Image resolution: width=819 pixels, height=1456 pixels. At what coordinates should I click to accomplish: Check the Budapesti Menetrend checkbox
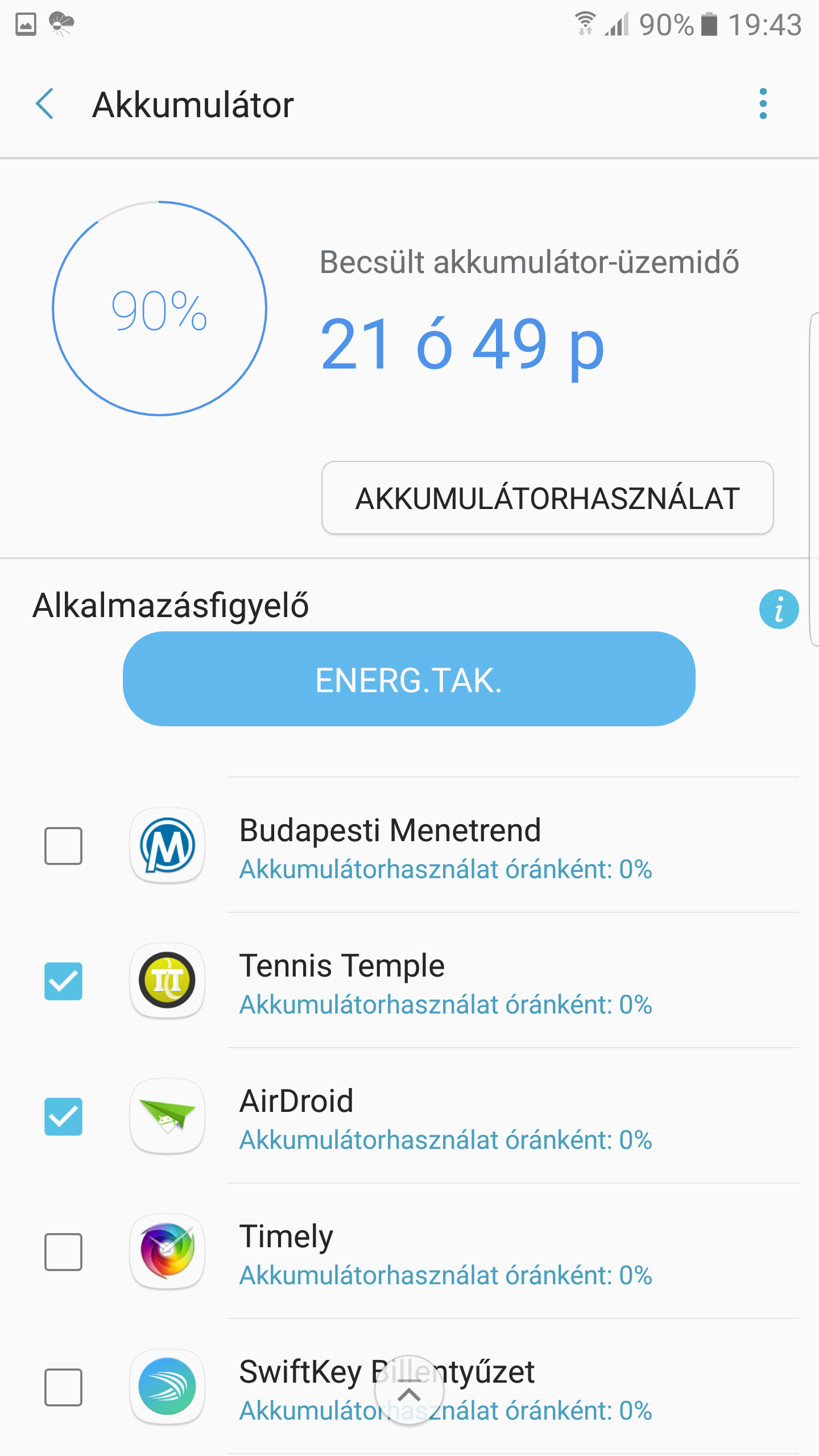coord(63,846)
